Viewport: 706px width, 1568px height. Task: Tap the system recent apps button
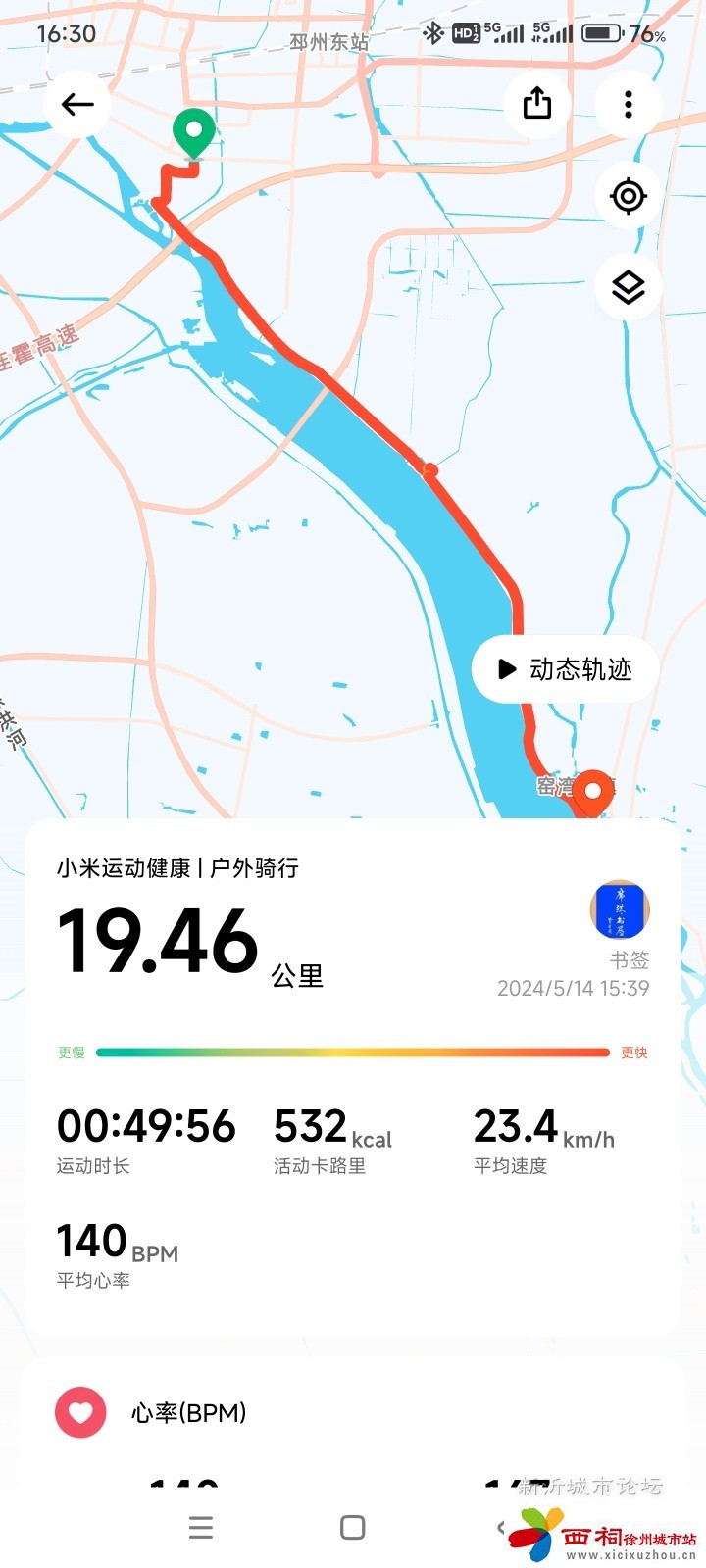201,1527
